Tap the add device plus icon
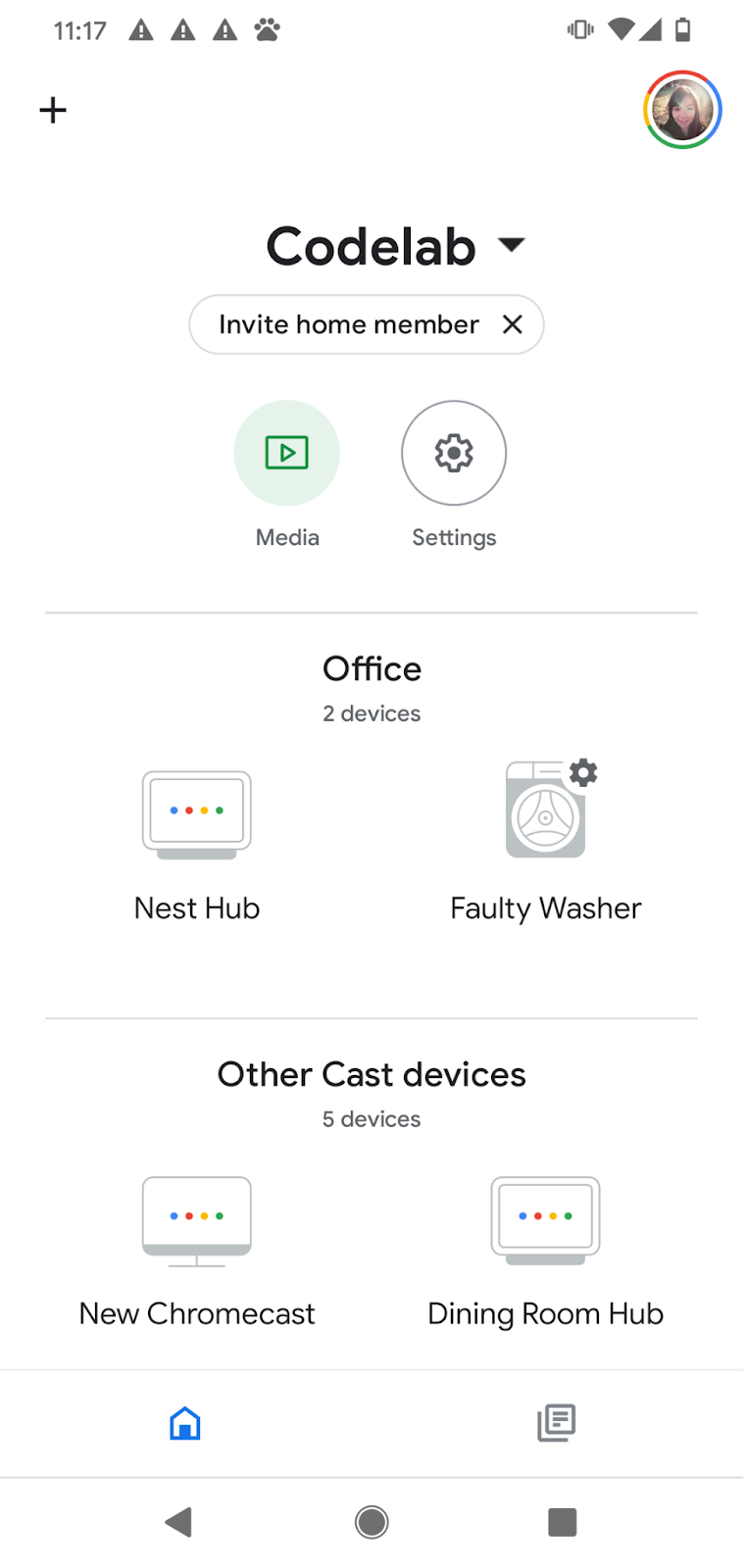Viewport: 744px width, 1568px height. coord(52,110)
